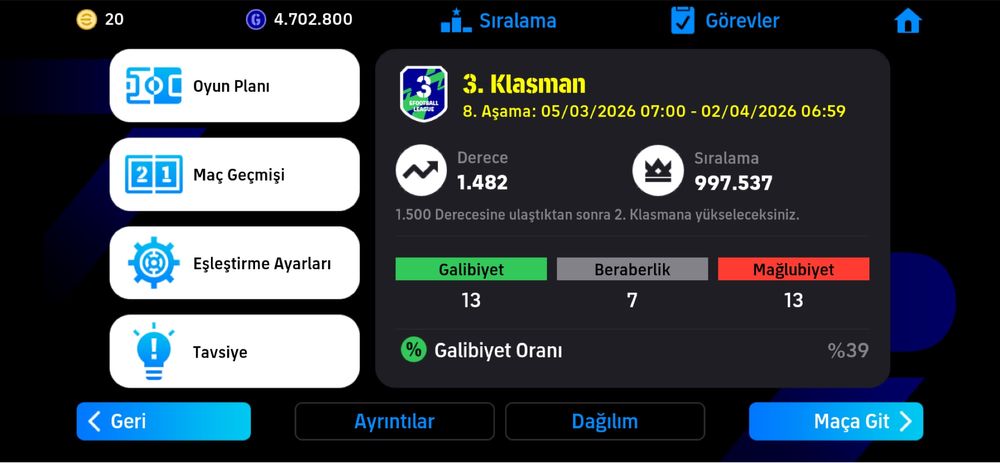Open Oyun Planı
Viewport: 1000px width, 463px height.
234,86
